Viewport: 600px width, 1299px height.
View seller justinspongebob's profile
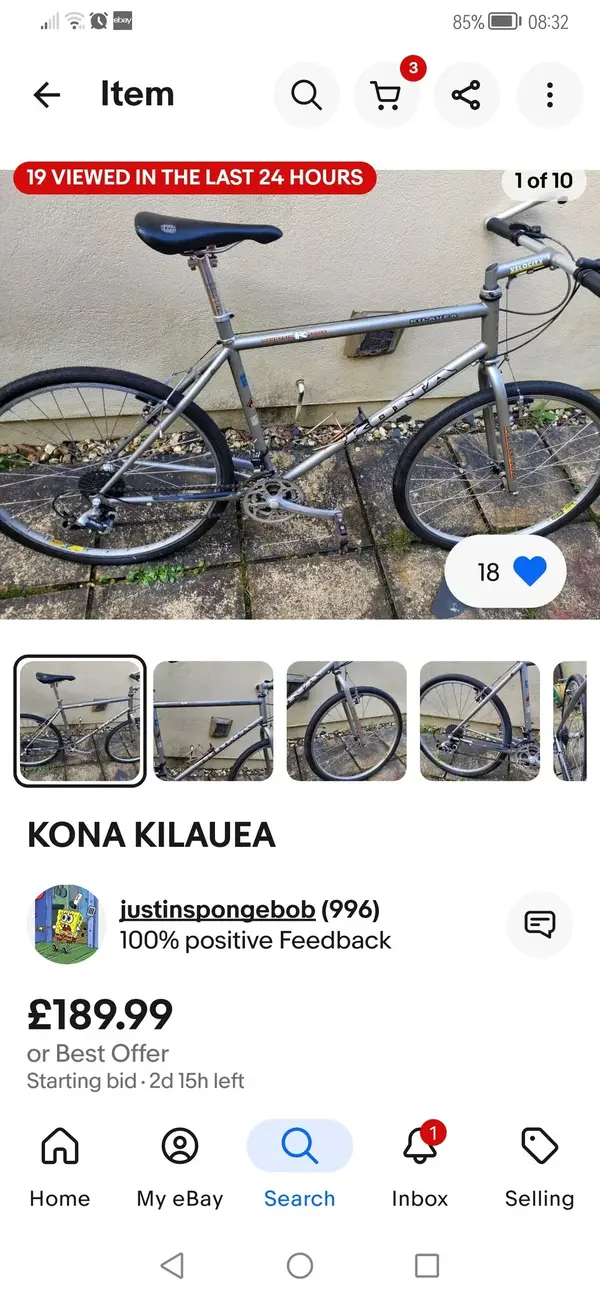point(217,910)
